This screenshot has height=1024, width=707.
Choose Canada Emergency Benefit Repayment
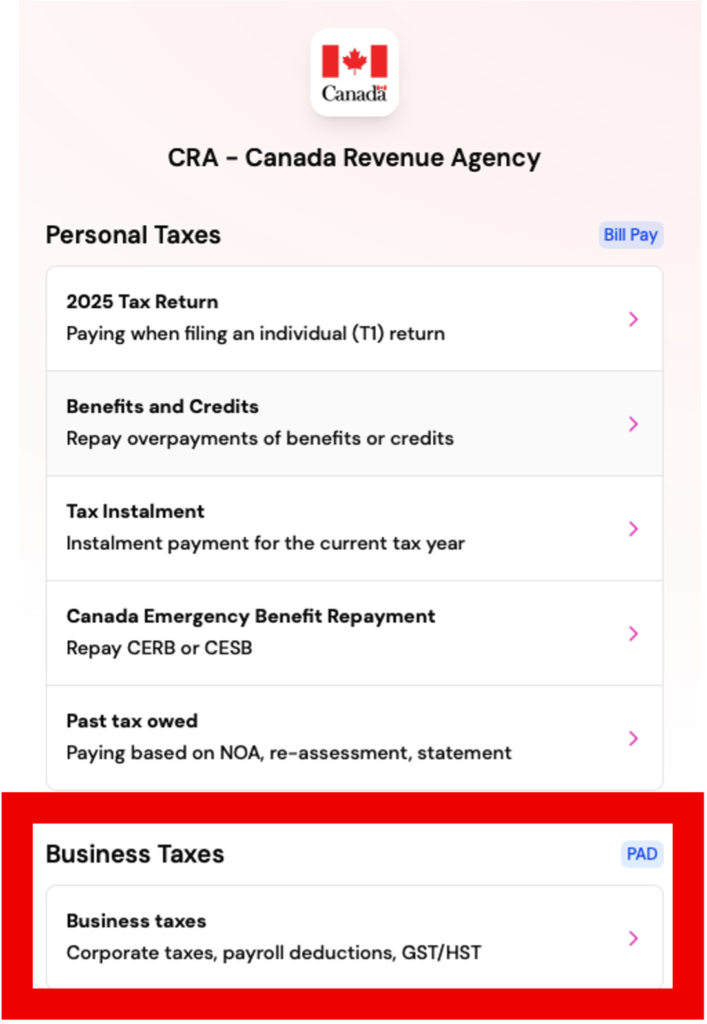pyautogui.click(x=354, y=633)
